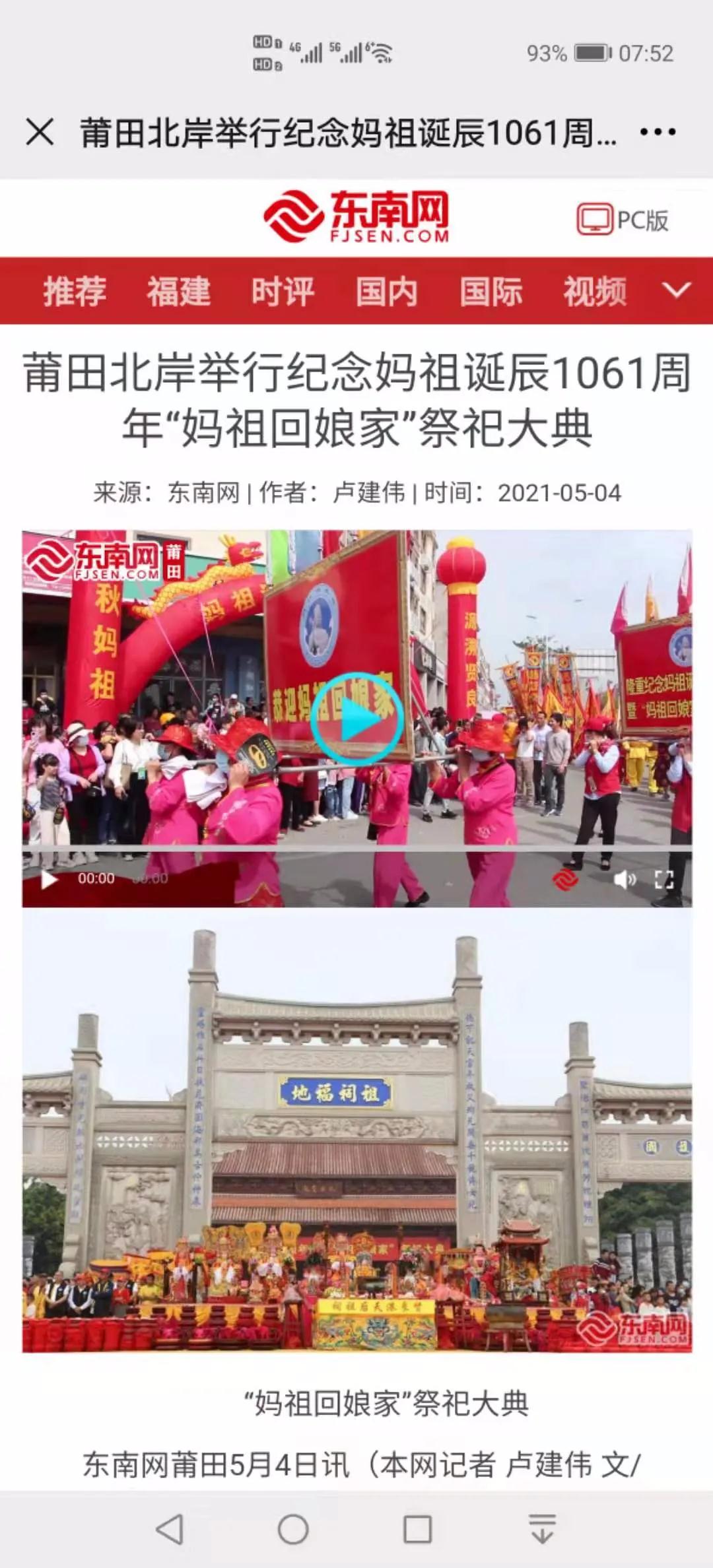Enter fullscreen video mode

coord(663,879)
